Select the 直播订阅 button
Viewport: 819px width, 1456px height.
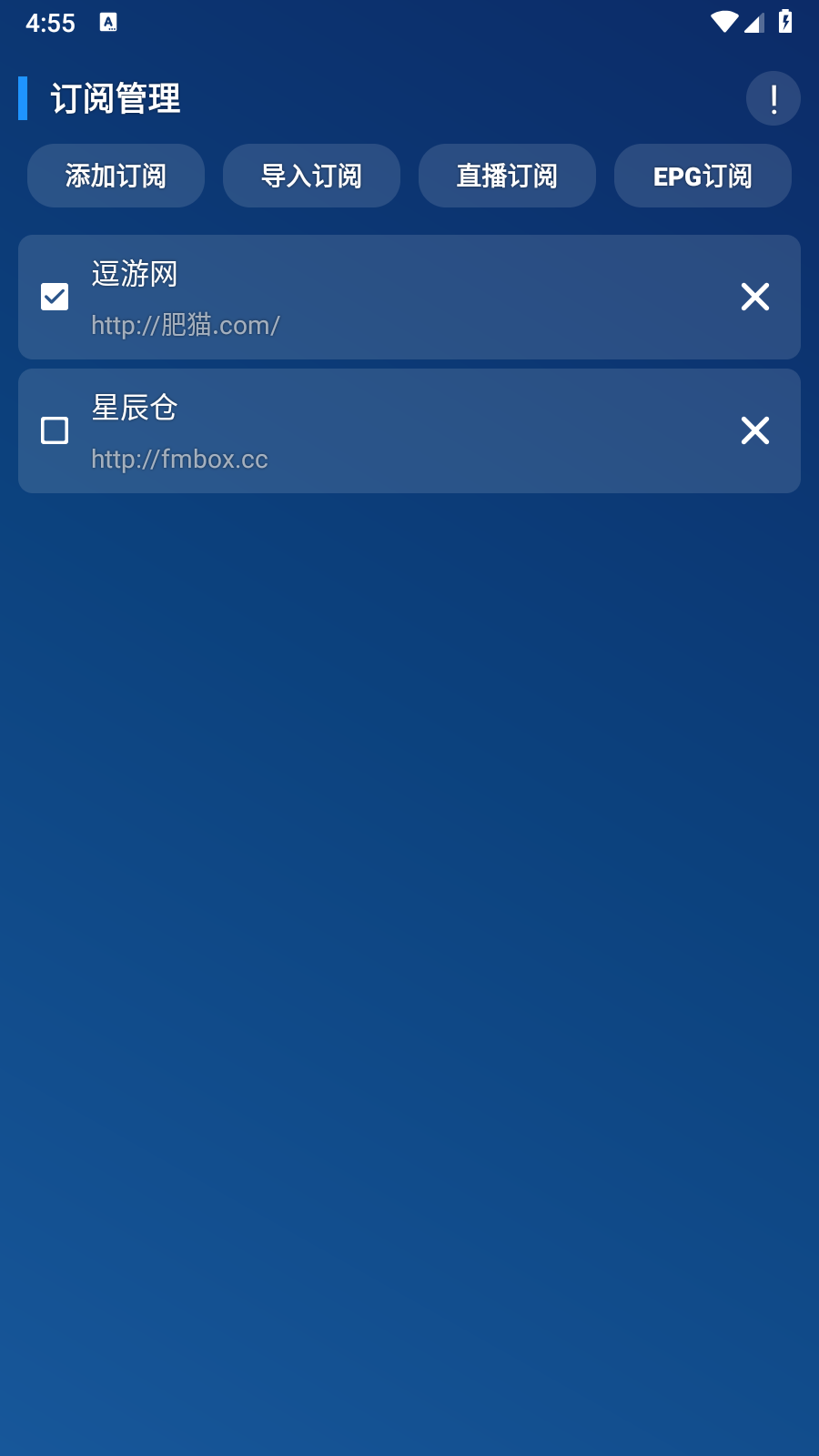[x=507, y=176]
